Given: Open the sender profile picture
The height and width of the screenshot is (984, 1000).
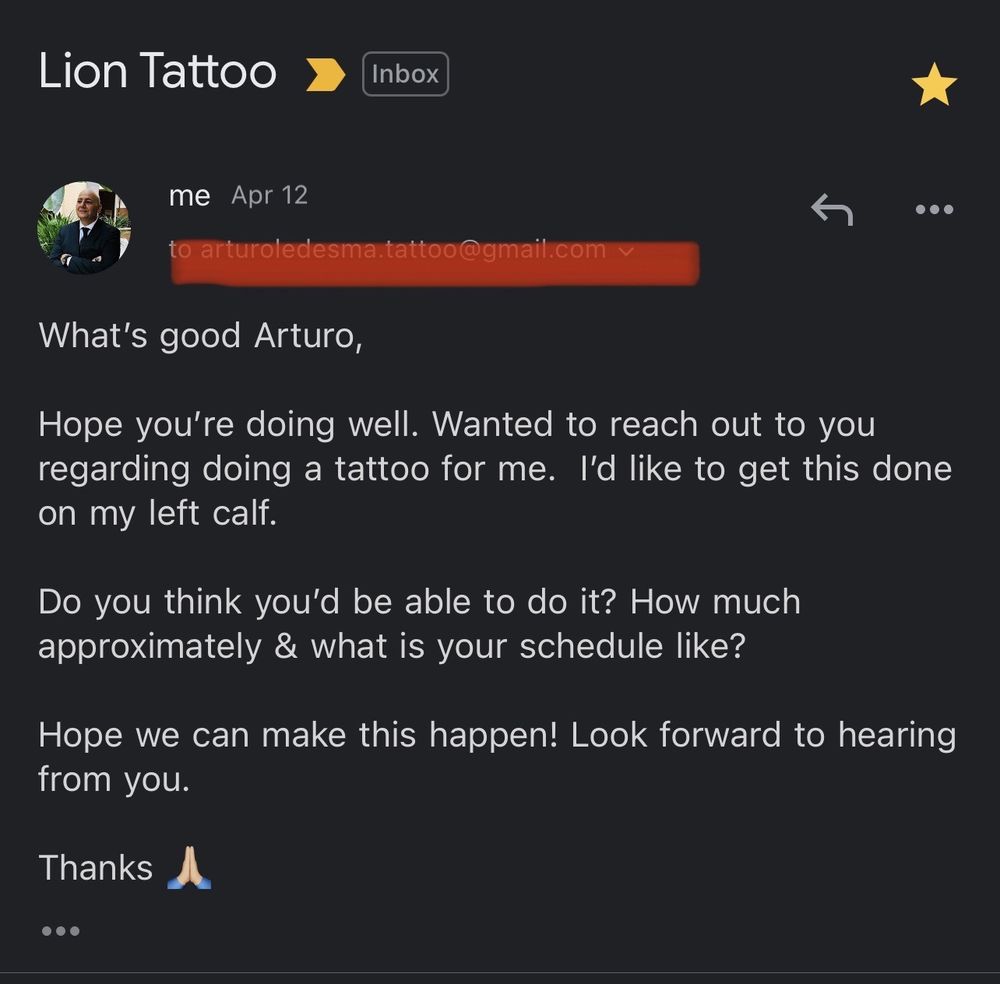Looking at the screenshot, I should click(x=83, y=227).
